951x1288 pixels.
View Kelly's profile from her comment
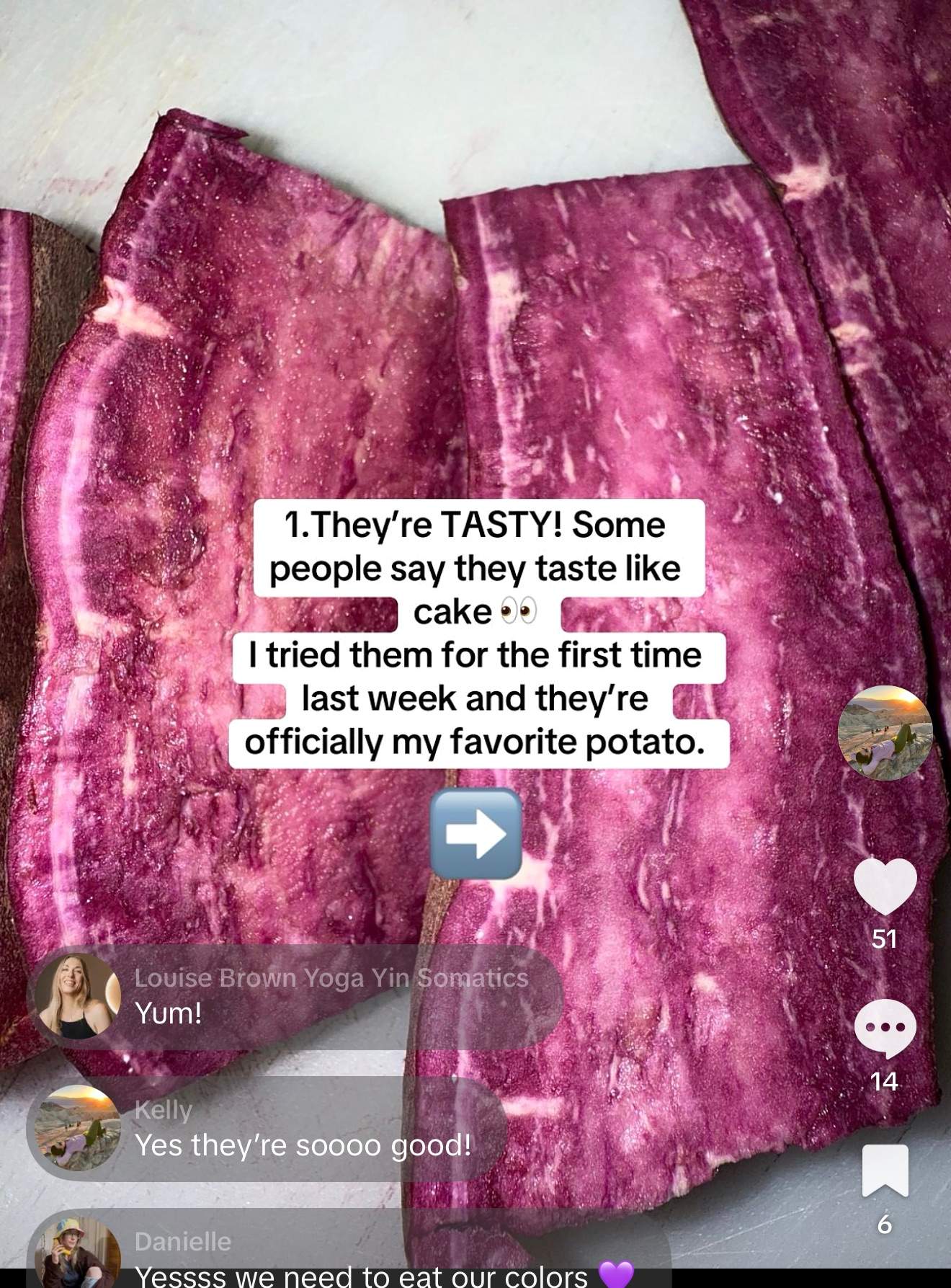(78, 1127)
